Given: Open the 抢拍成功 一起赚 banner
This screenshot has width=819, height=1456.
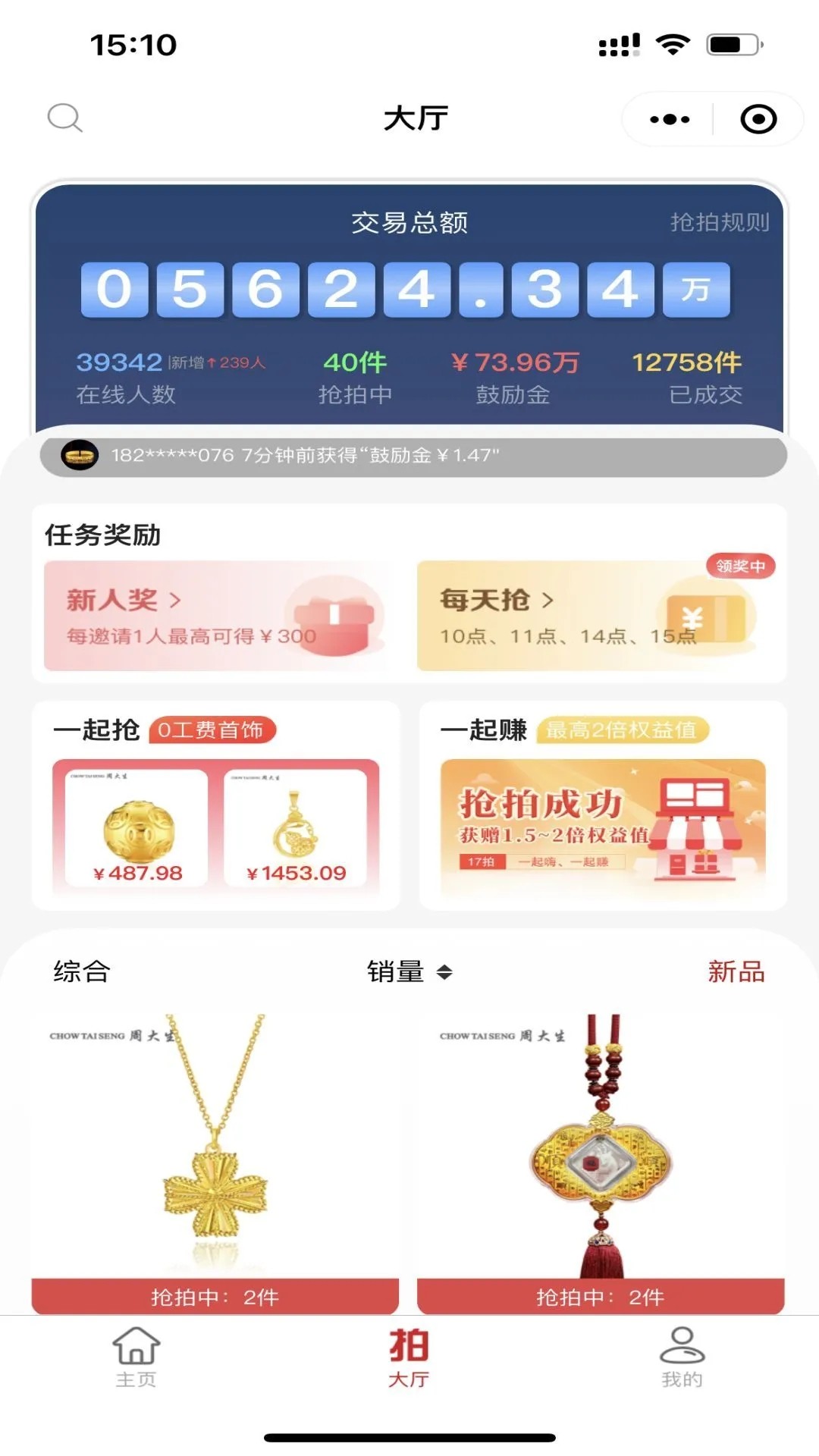Looking at the screenshot, I should tap(603, 828).
